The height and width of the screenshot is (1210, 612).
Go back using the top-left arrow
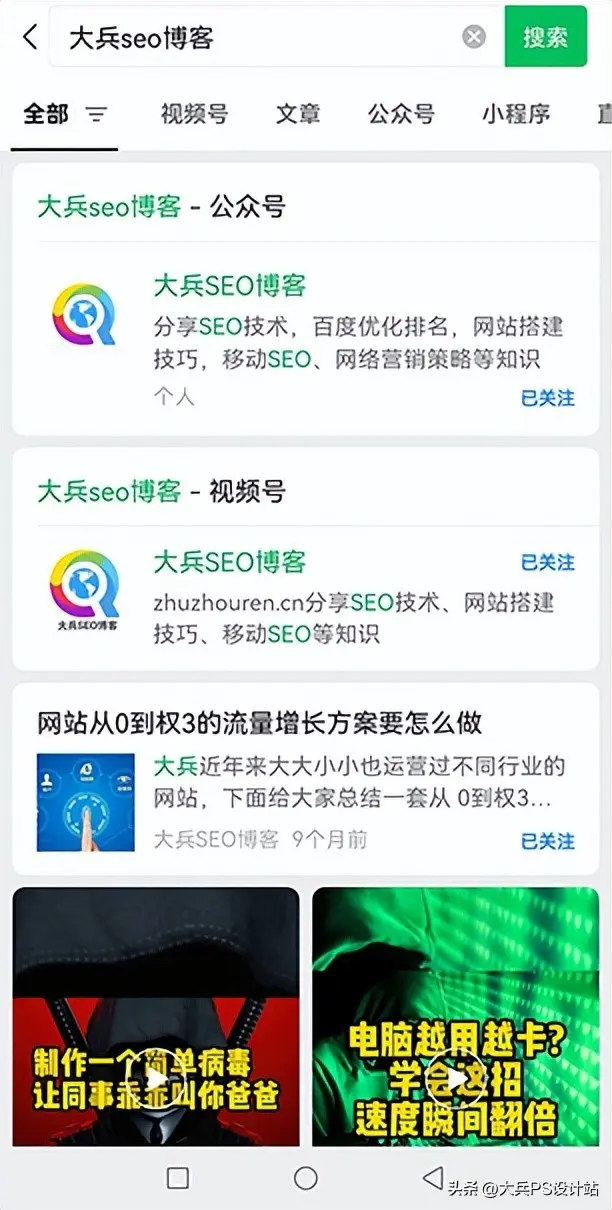[30, 37]
